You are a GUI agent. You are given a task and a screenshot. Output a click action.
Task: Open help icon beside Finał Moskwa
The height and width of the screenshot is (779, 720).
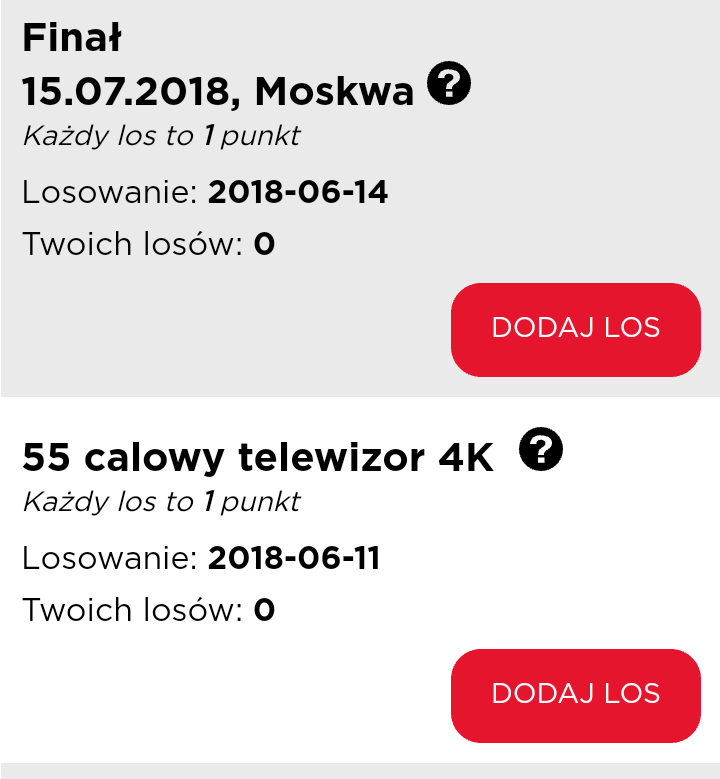click(x=449, y=84)
